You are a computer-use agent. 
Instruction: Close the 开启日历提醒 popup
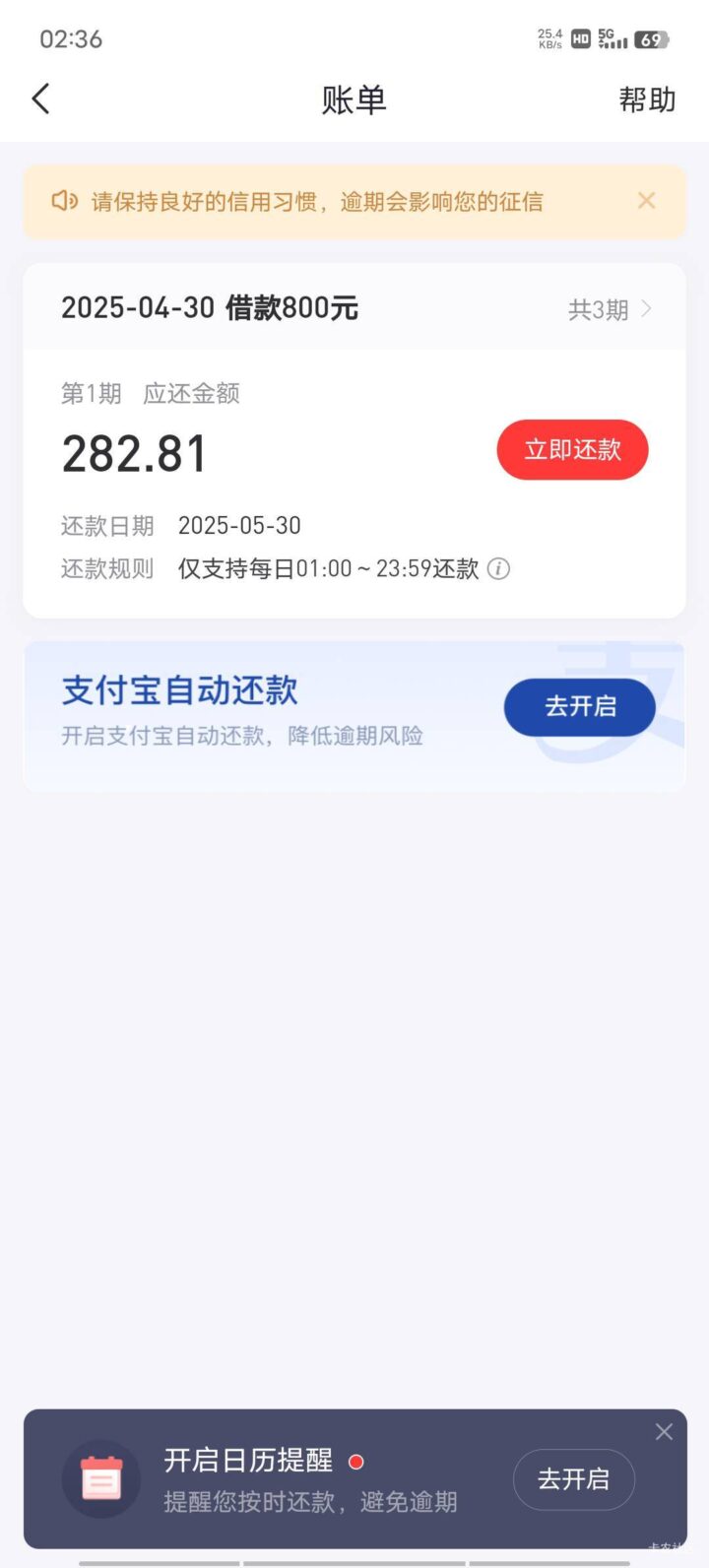tap(664, 1432)
